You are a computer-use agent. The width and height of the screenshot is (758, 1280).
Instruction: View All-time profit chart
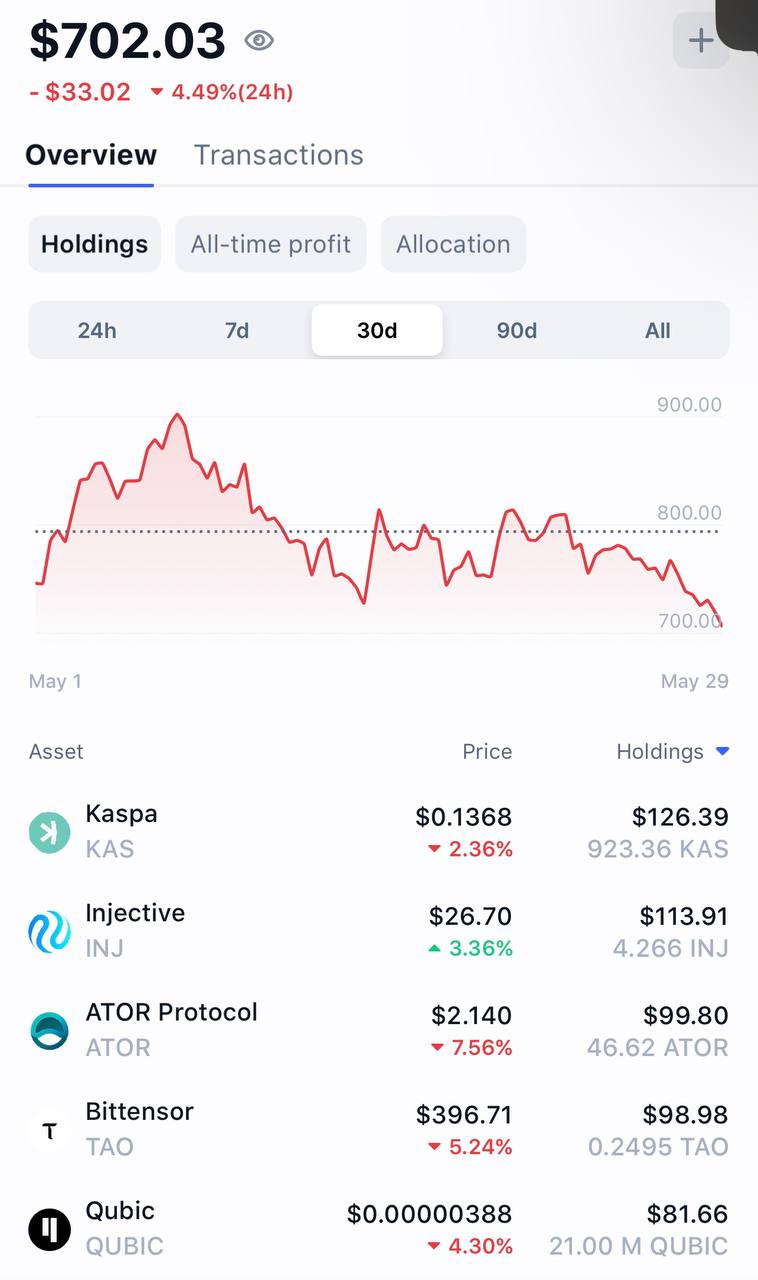tap(271, 244)
